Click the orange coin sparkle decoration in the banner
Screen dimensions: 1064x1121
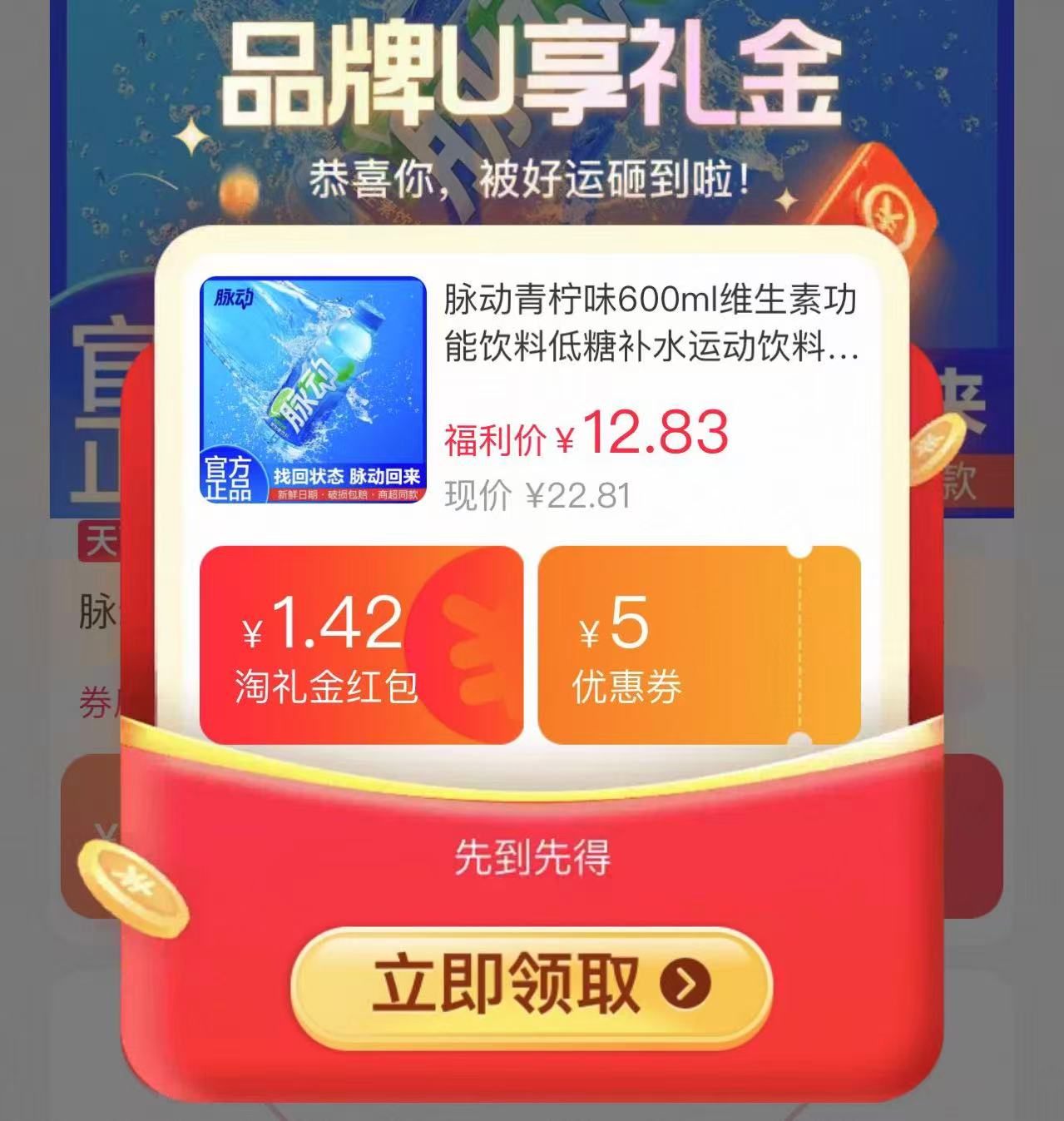(x=241, y=191)
